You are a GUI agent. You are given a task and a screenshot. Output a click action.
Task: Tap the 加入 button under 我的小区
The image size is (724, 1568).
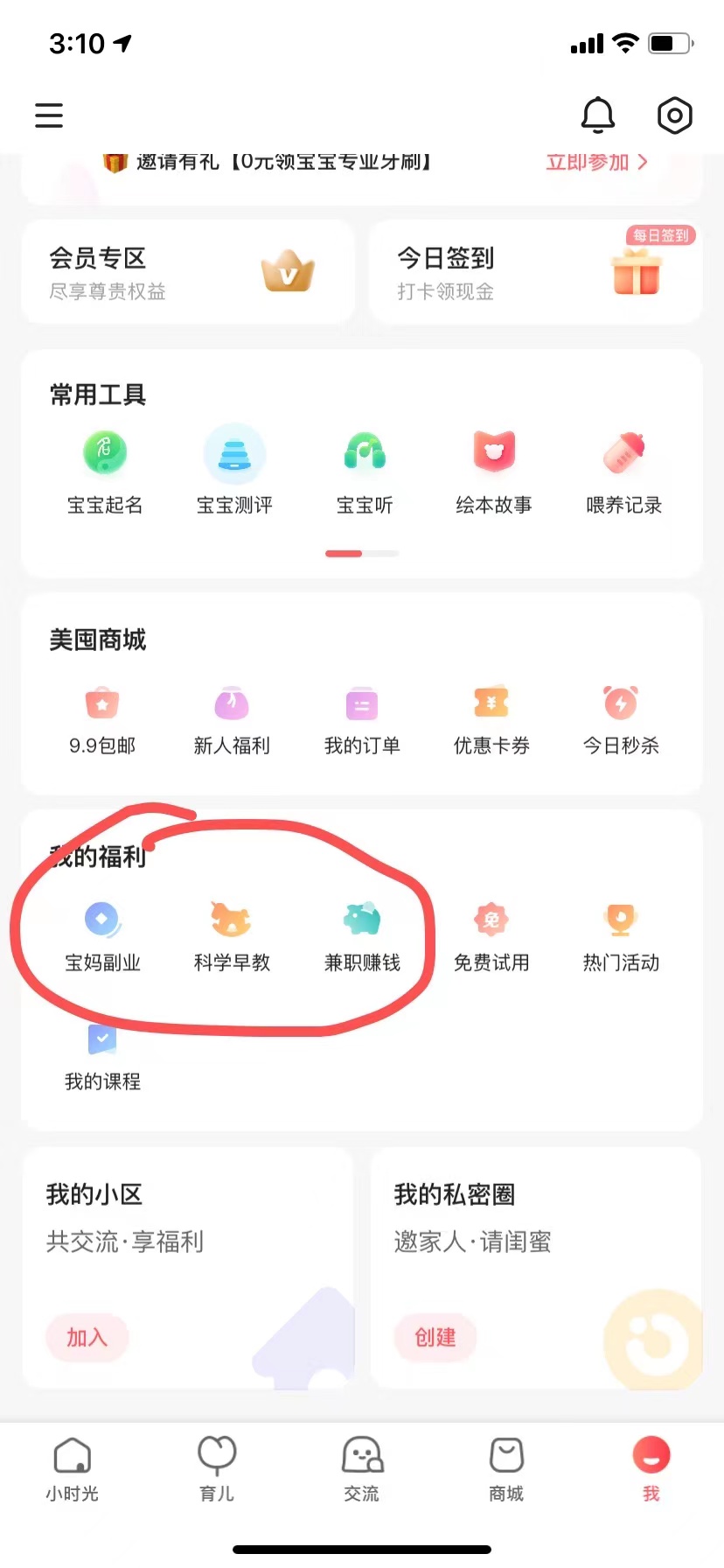pos(87,1337)
